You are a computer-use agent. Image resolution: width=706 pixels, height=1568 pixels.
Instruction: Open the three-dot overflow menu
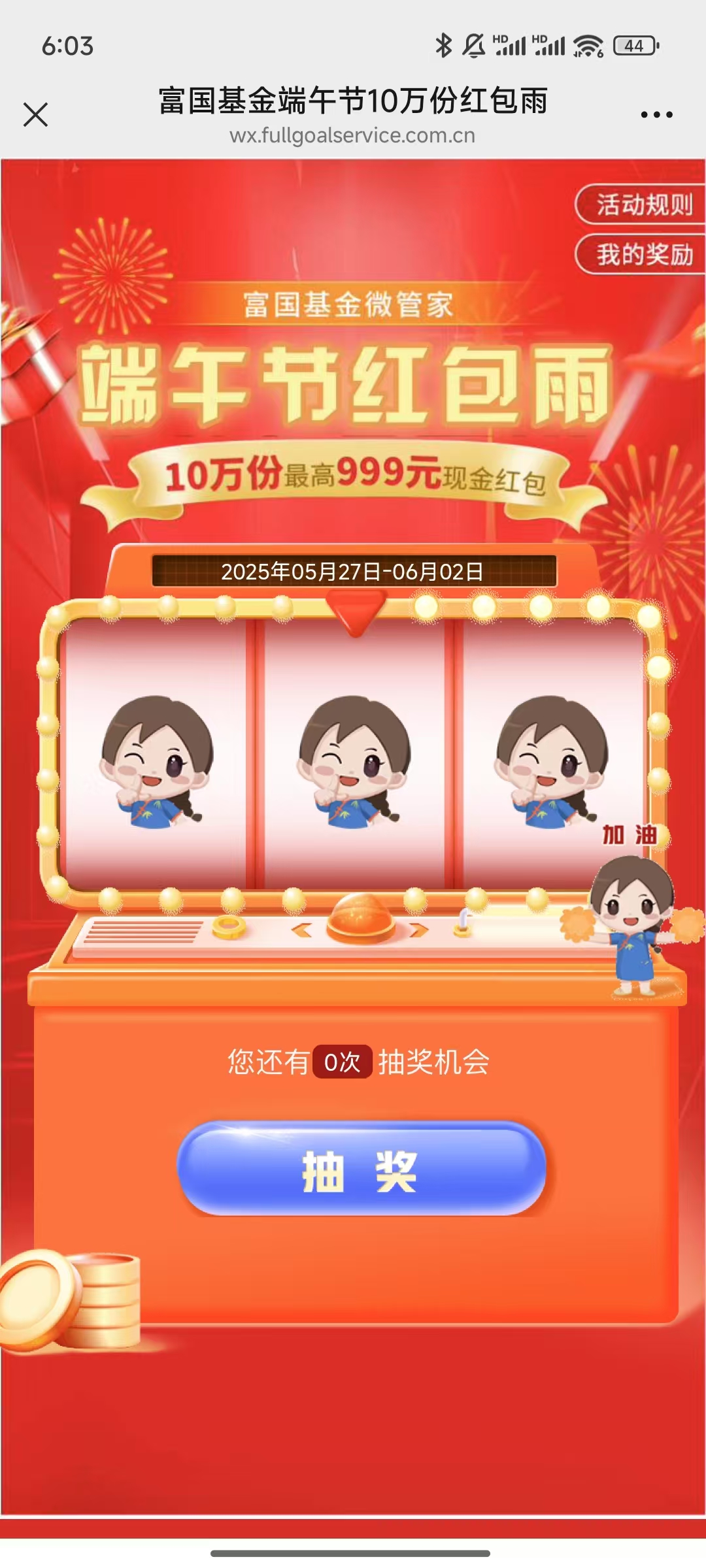click(656, 115)
